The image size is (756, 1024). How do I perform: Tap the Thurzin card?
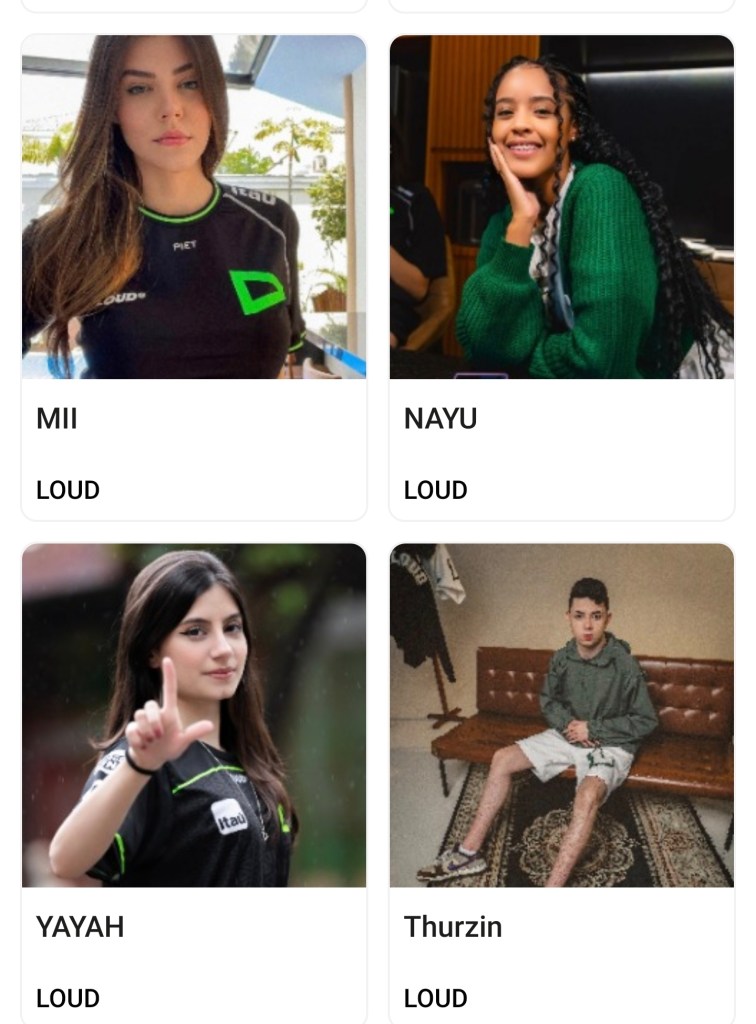(561, 780)
